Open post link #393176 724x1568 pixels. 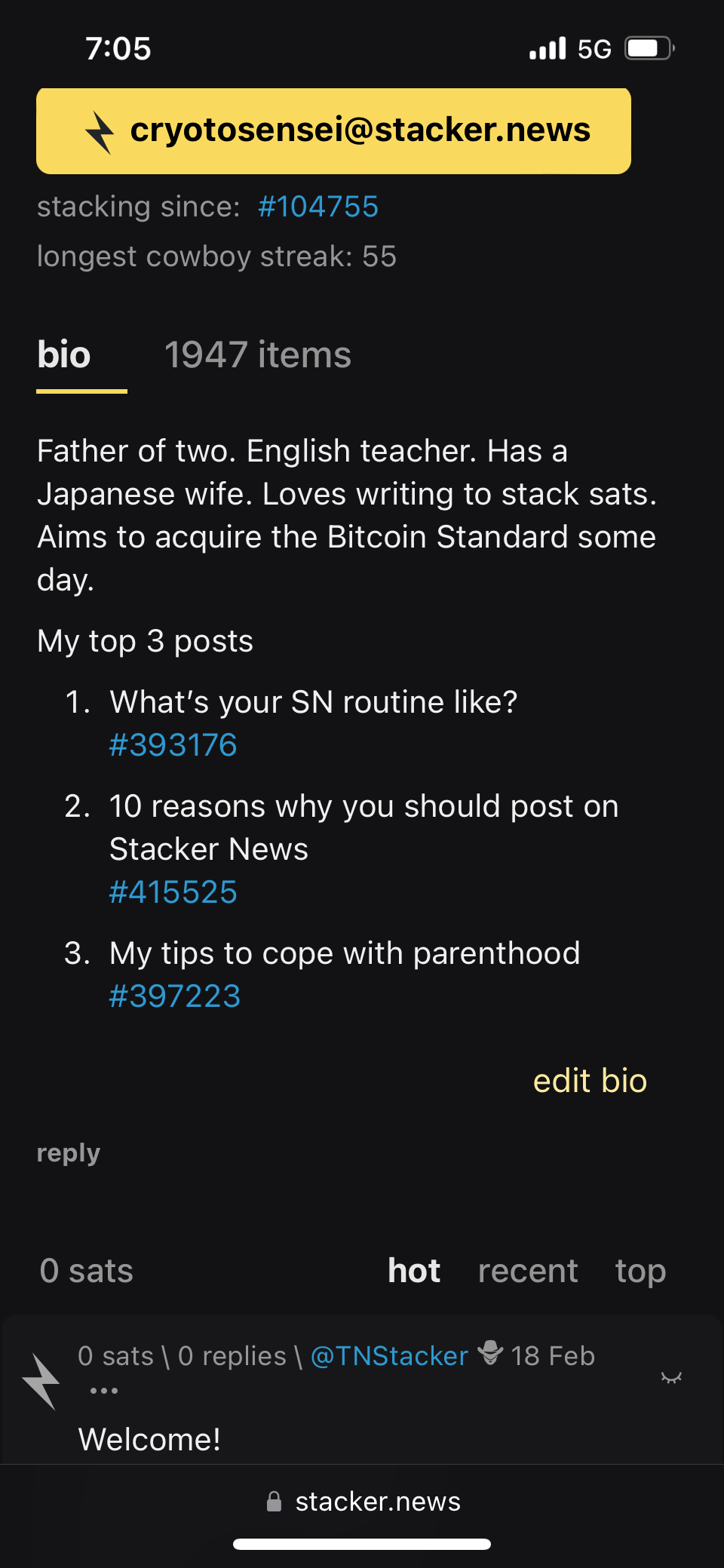click(173, 745)
